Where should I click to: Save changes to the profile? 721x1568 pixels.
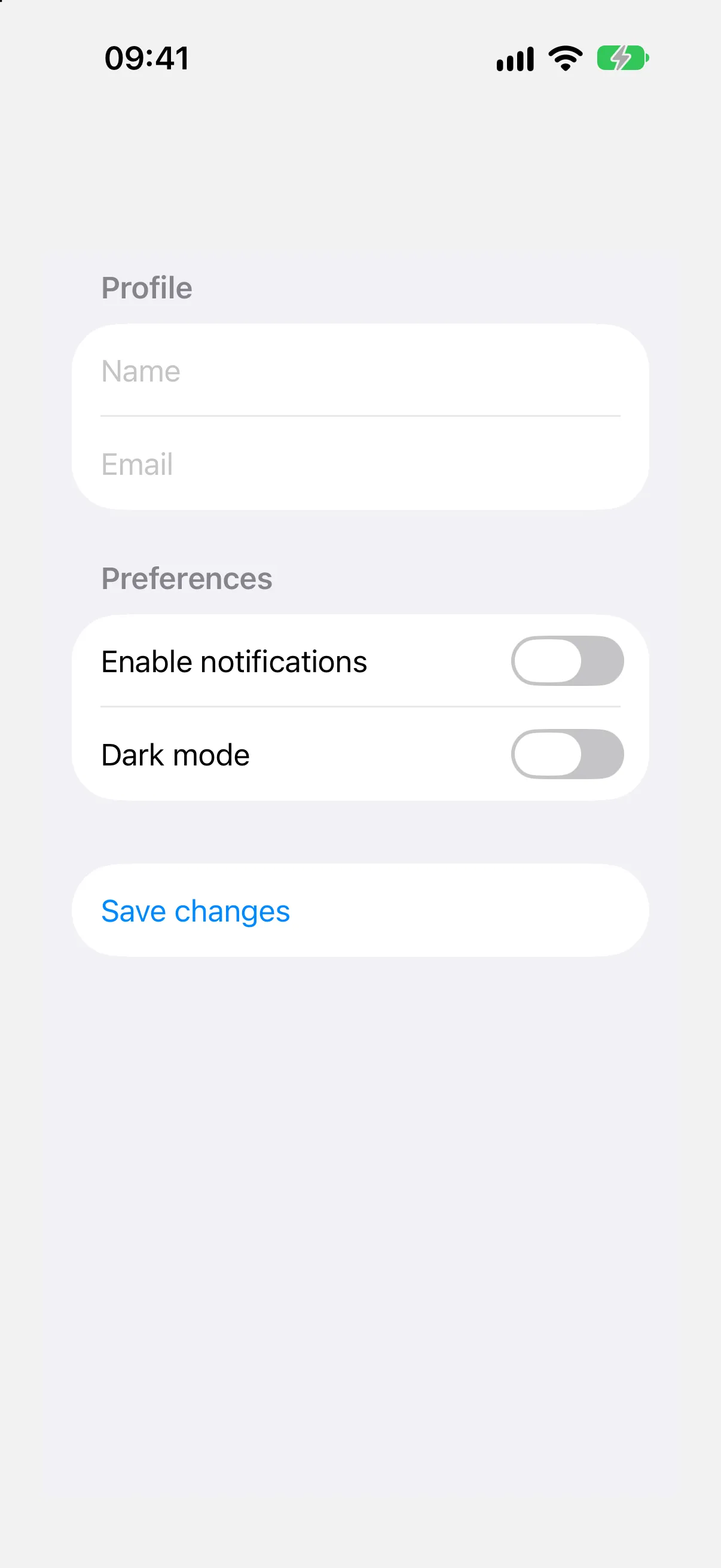point(360,911)
